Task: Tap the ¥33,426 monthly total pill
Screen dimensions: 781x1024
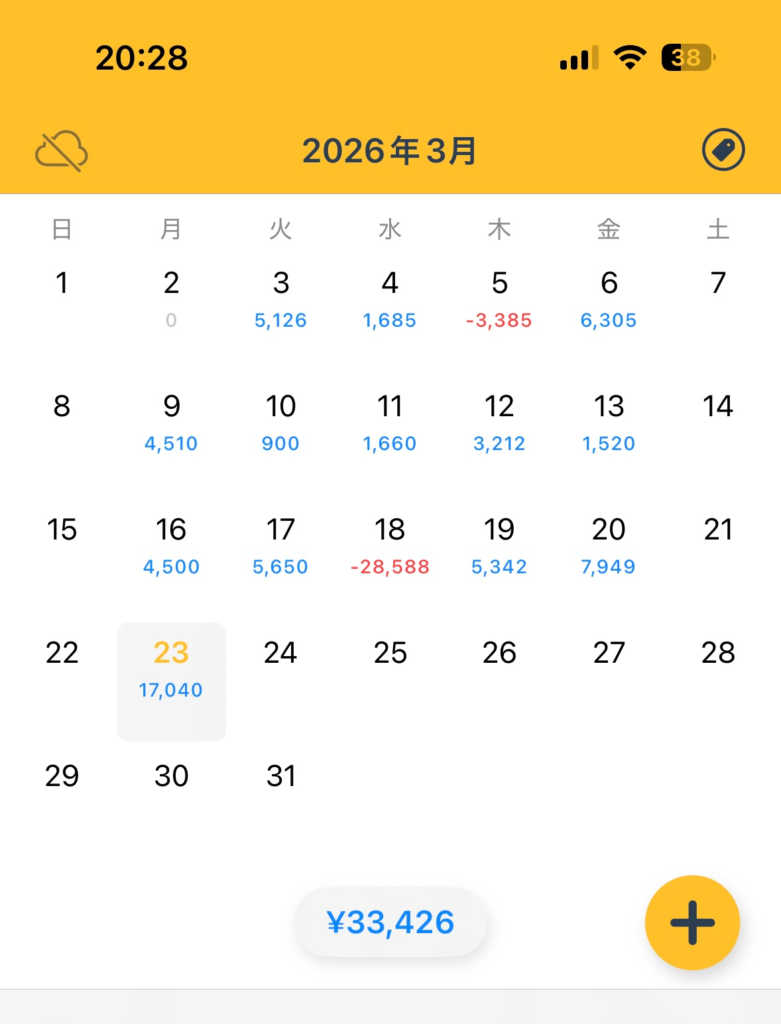Action: (390, 922)
